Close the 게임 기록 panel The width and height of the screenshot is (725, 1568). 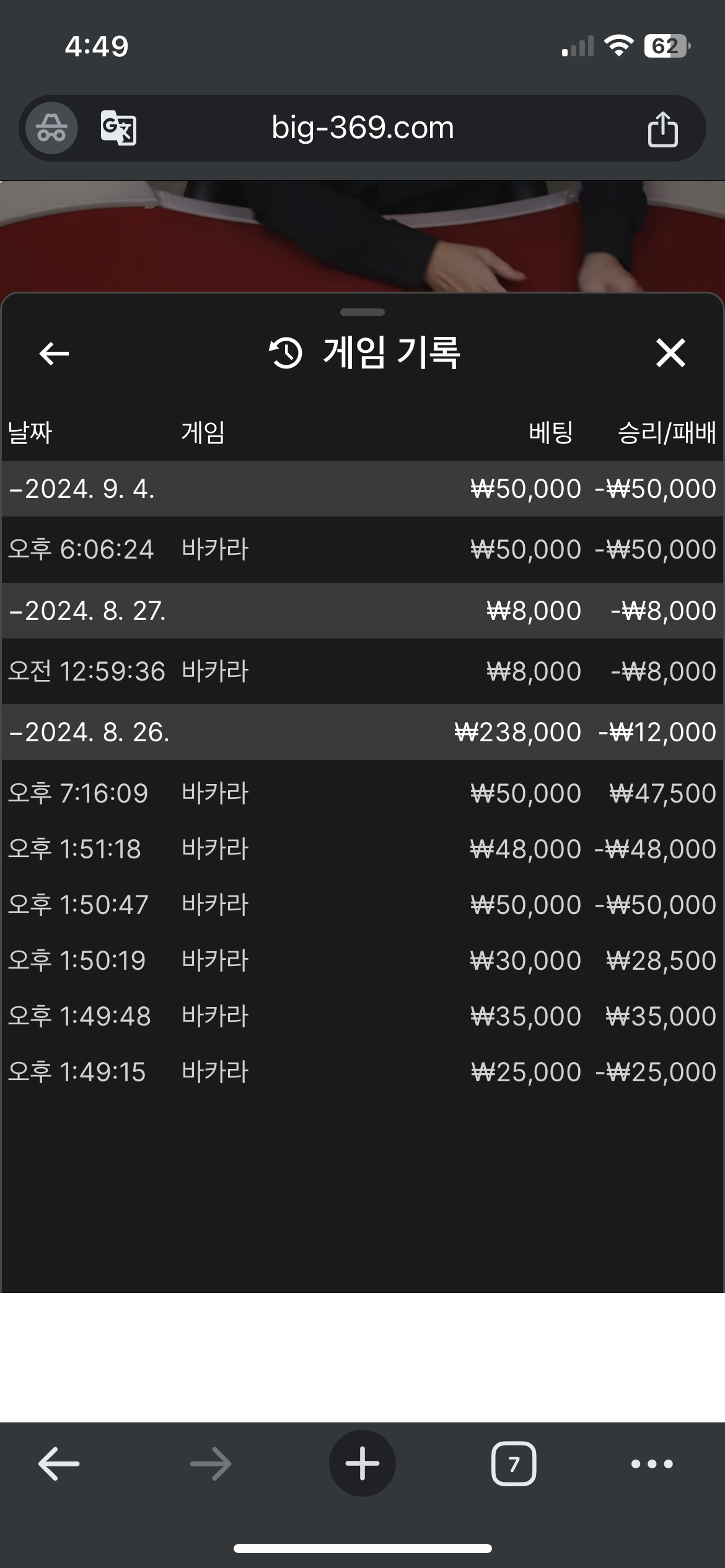(670, 353)
